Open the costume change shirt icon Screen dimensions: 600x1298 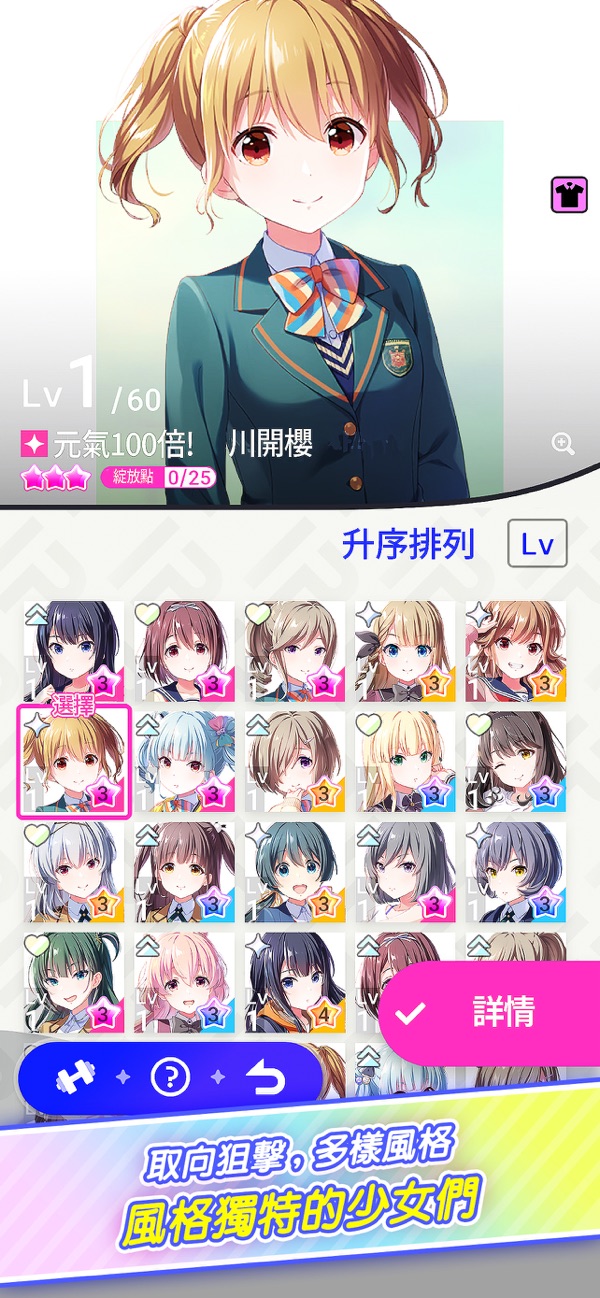point(569,195)
